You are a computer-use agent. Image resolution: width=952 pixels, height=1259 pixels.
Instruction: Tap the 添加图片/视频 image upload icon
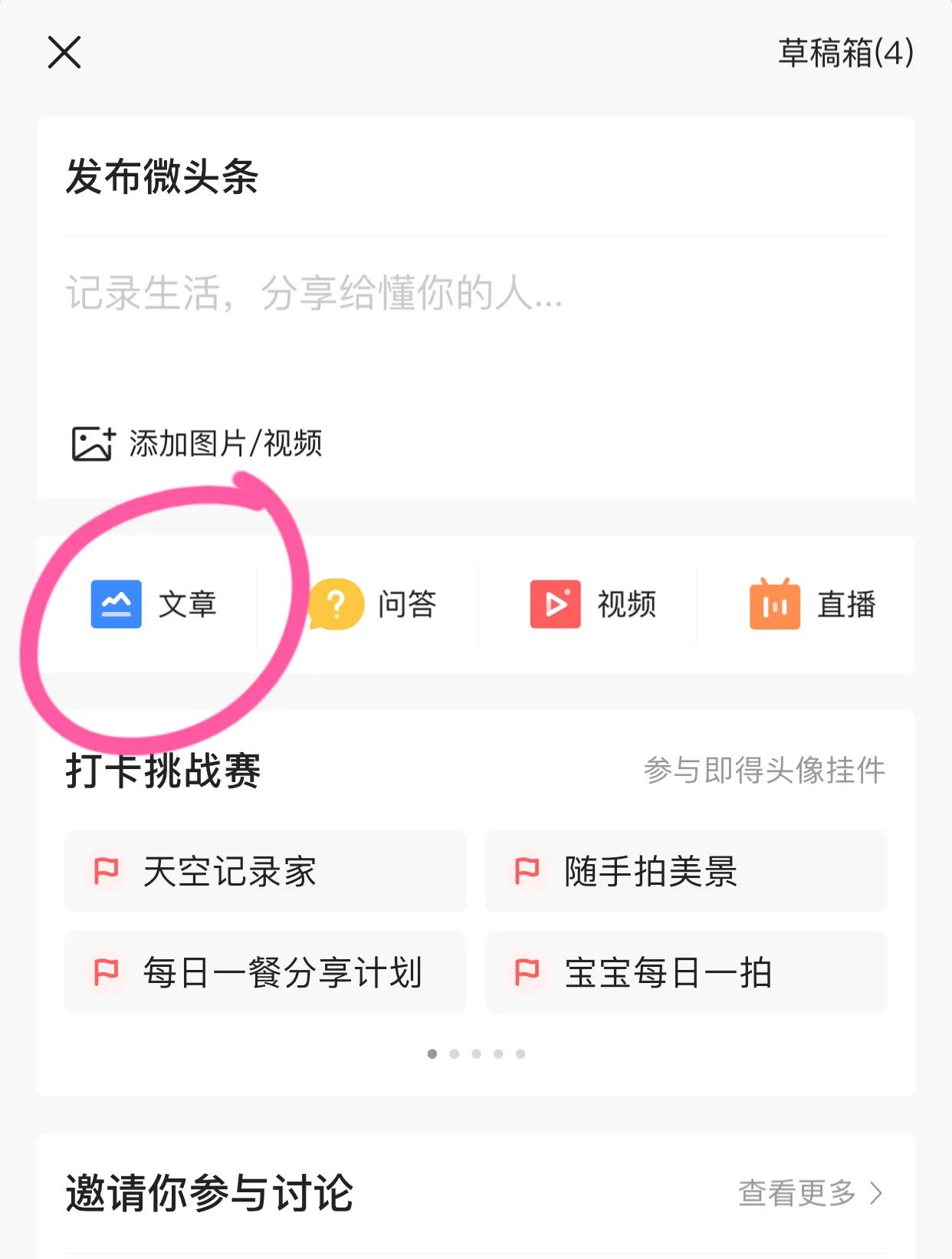[x=92, y=442]
